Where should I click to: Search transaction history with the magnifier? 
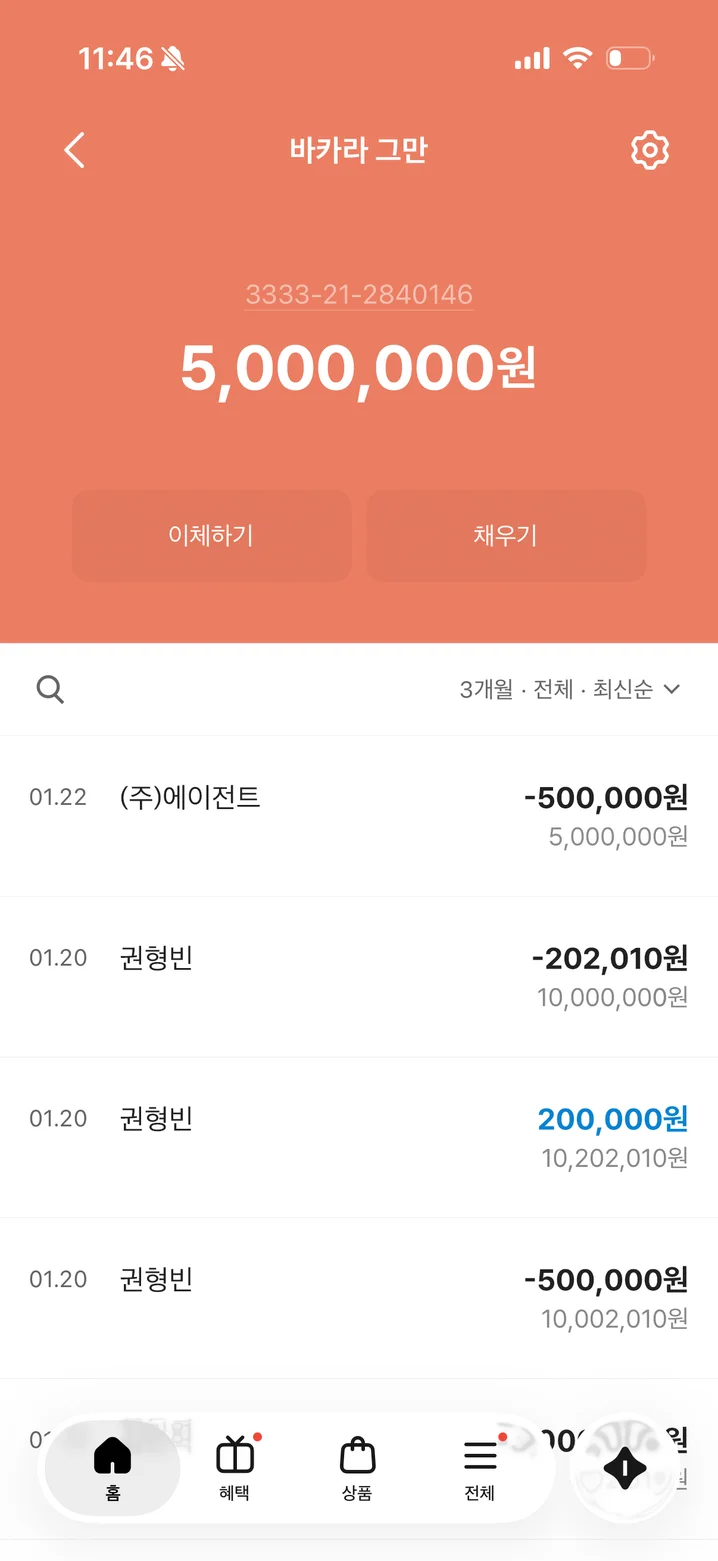coord(50,689)
